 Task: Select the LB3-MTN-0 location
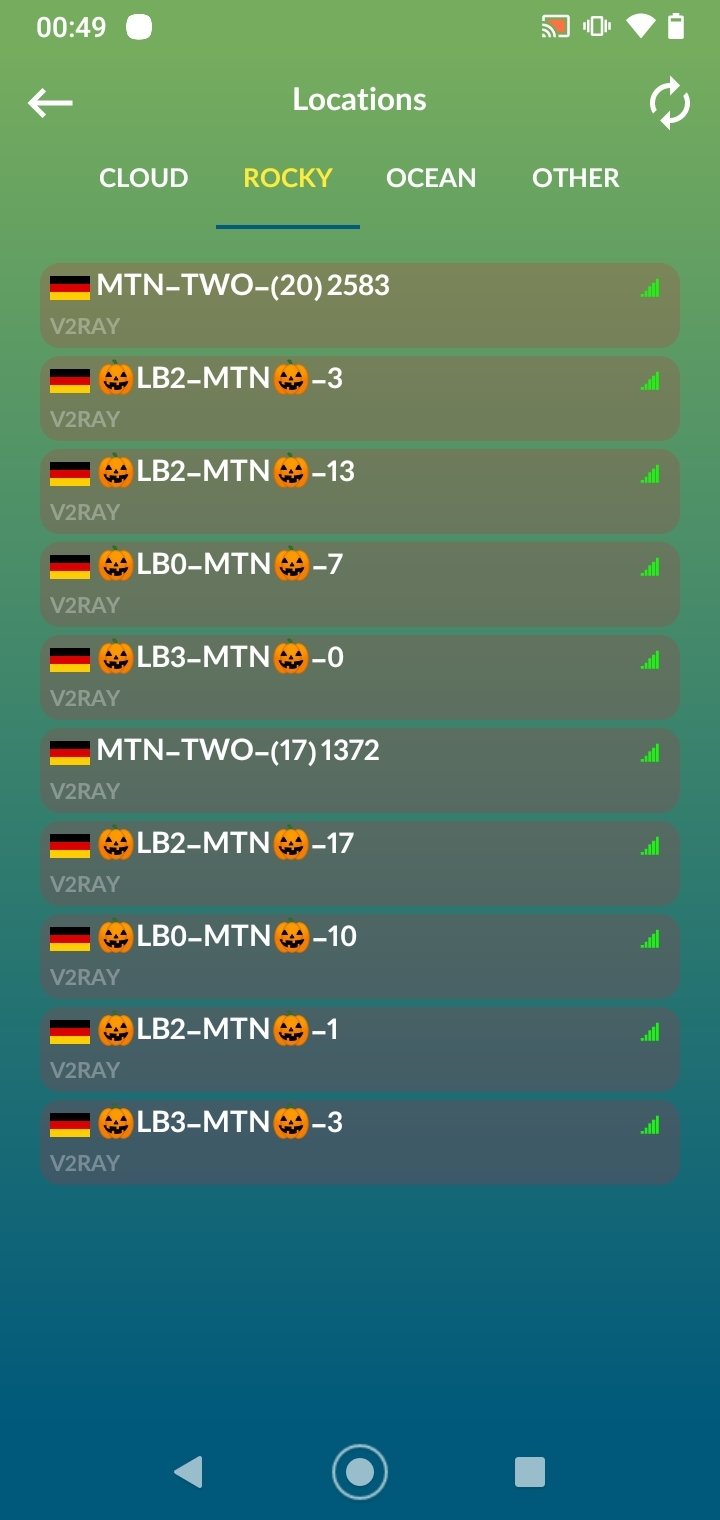360,677
